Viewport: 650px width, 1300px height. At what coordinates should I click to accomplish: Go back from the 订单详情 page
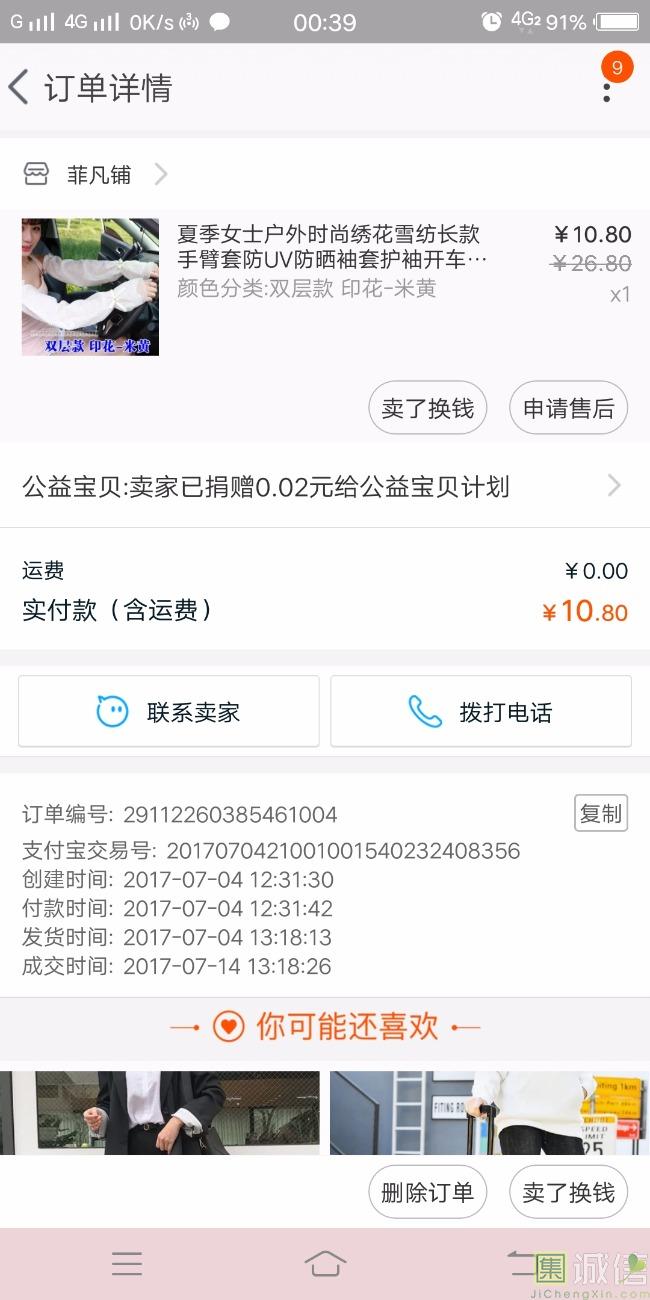(x=20, y=88)
